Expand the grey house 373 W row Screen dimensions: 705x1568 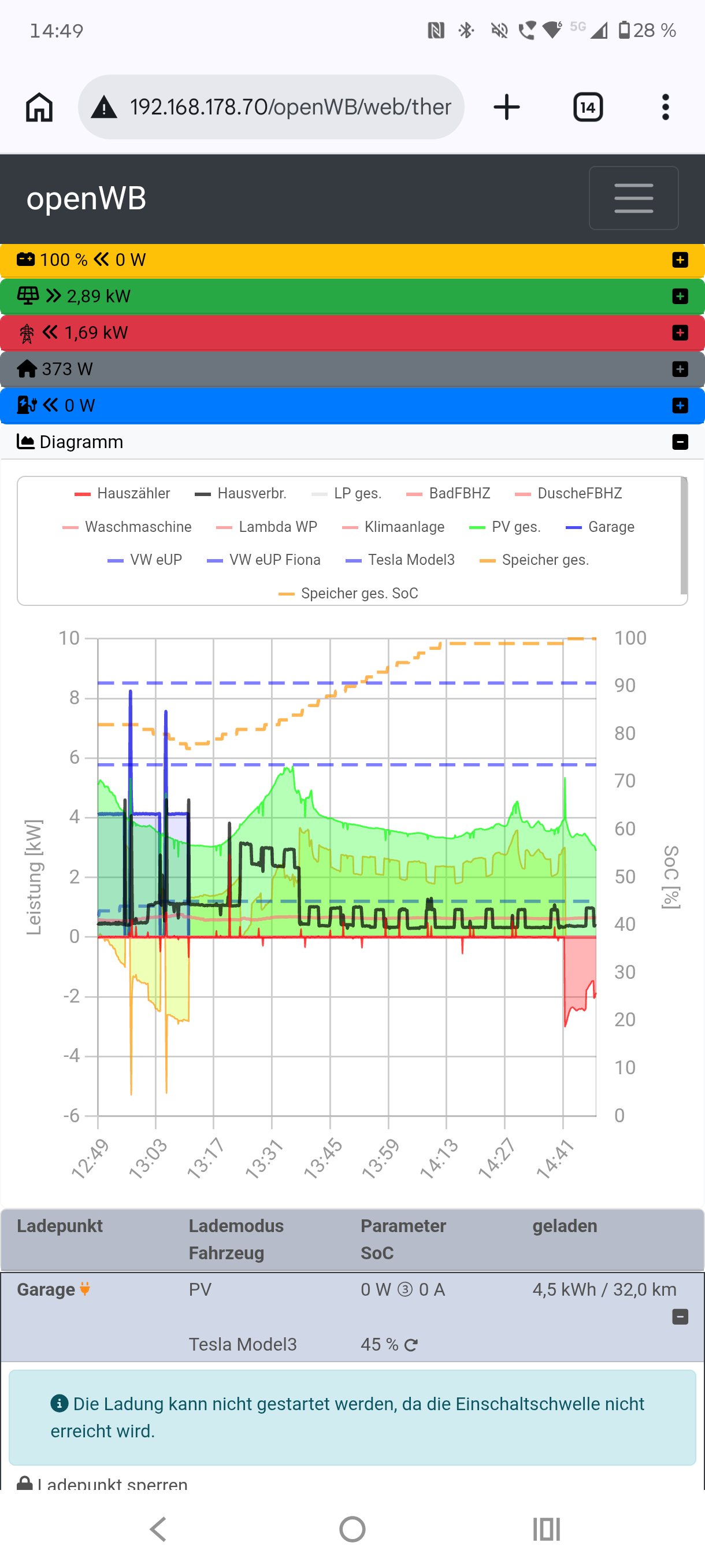pyautogui.click(x=680, y=369)
